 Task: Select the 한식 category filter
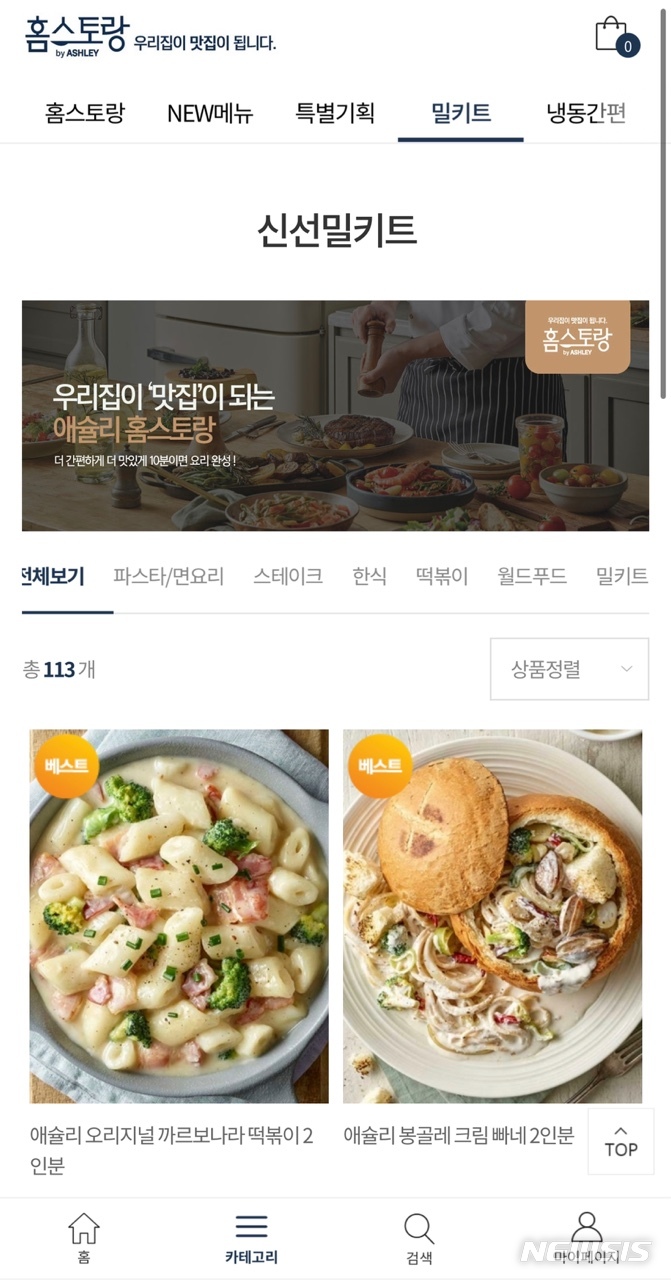click(369, 577)
